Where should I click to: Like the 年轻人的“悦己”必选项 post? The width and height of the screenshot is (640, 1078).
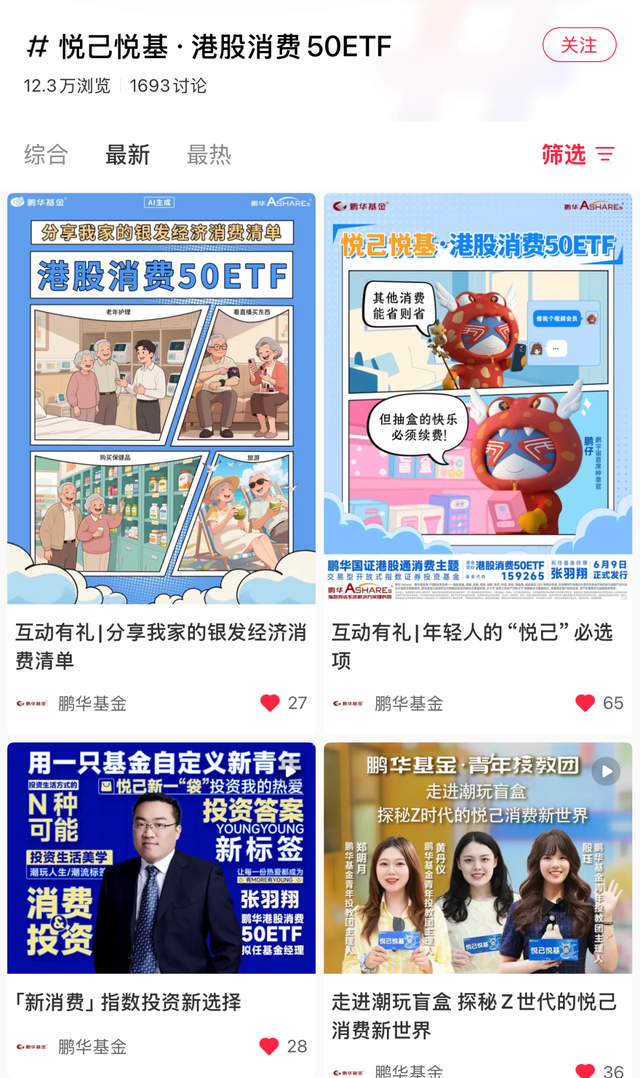586,703
